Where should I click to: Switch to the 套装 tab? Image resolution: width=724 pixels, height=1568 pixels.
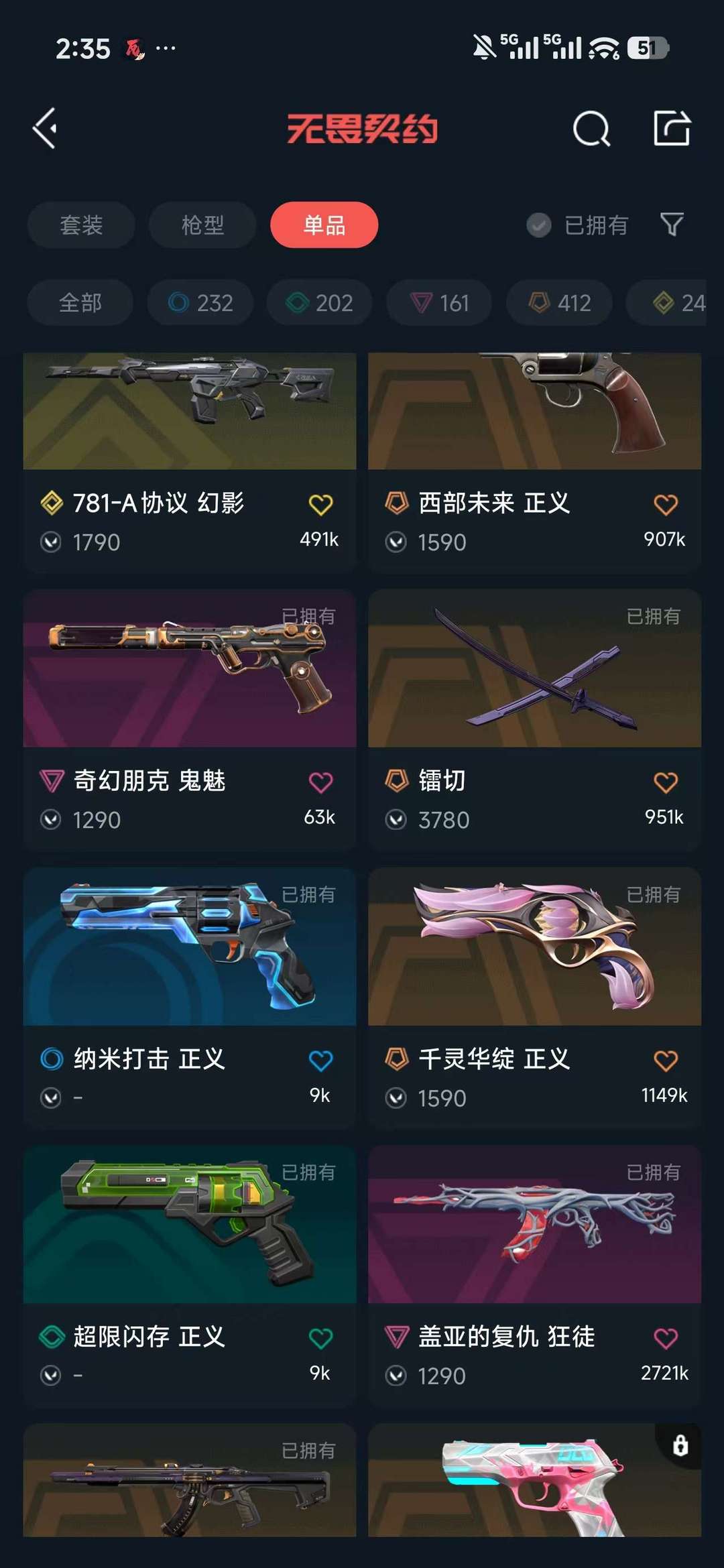tap(80, 225)
